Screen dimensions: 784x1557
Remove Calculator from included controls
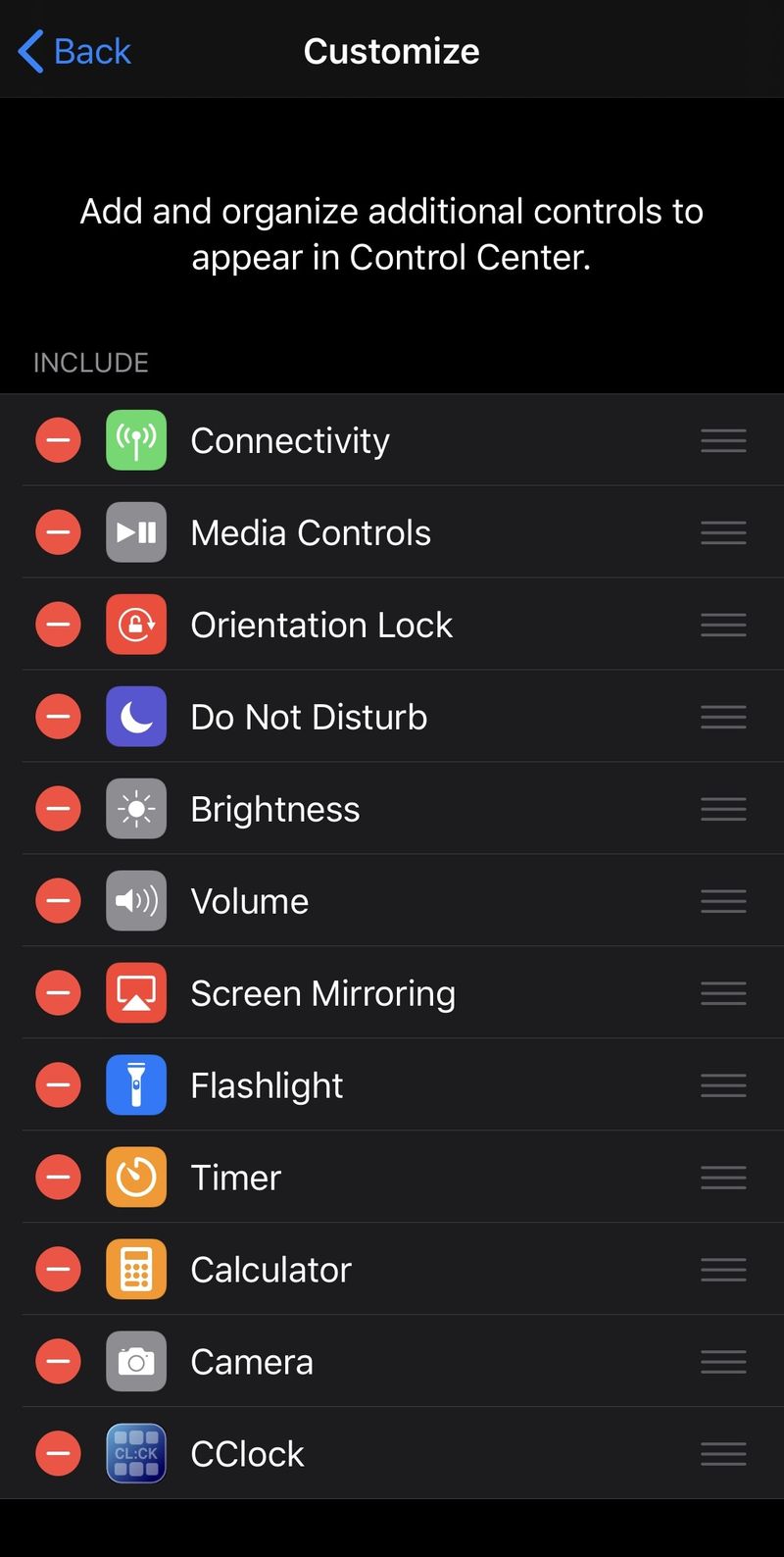(x=59, y=1270)
